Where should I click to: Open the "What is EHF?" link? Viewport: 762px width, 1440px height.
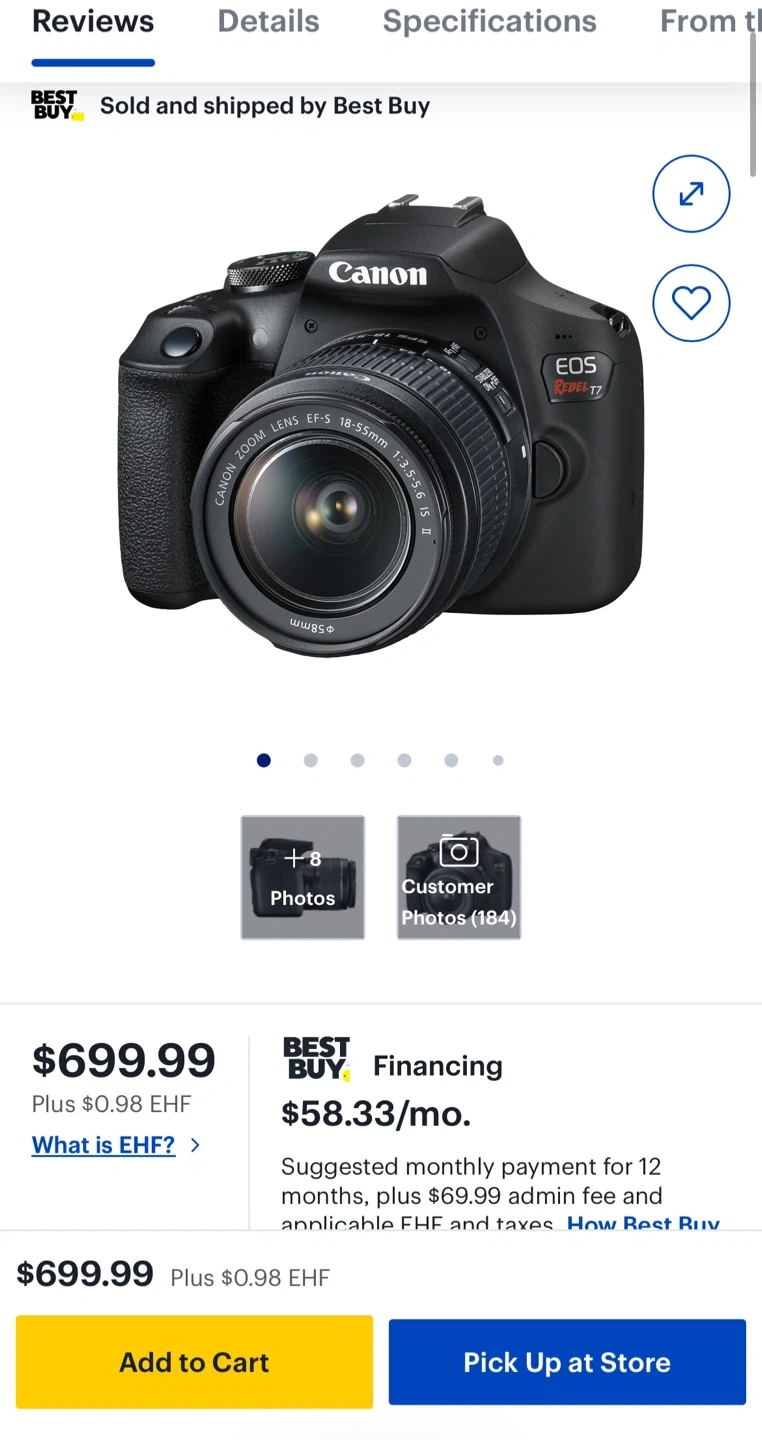point(104,1145)
